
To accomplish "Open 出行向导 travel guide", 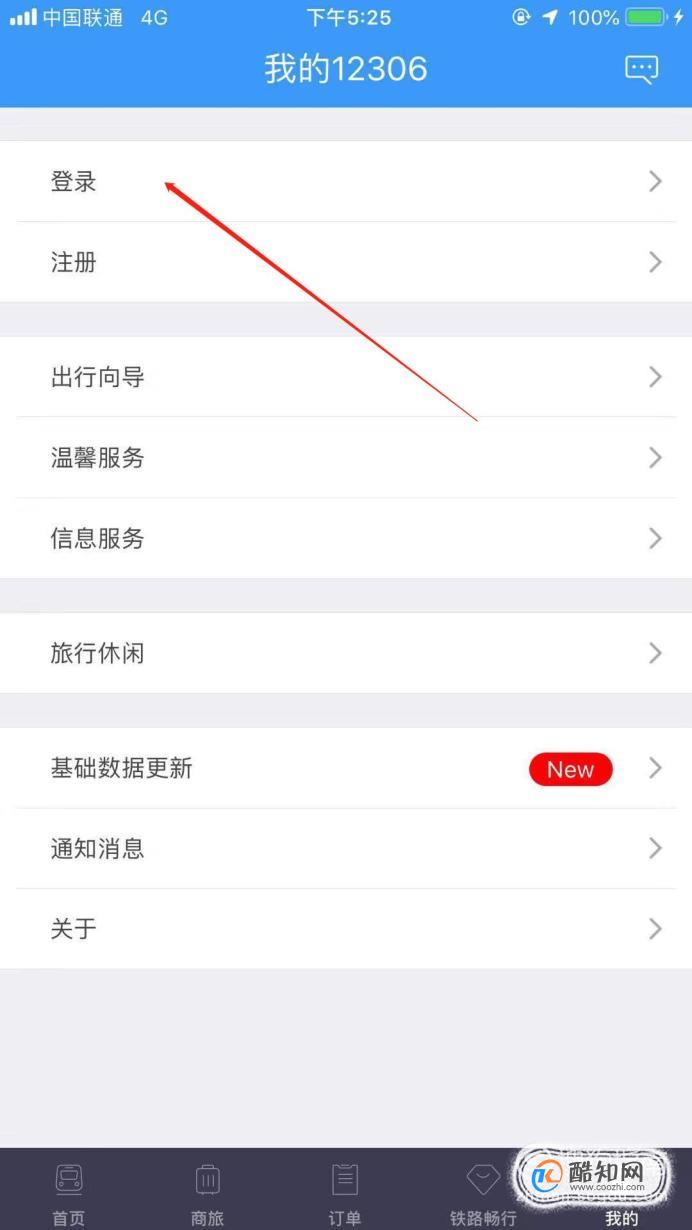I will 346,377.
